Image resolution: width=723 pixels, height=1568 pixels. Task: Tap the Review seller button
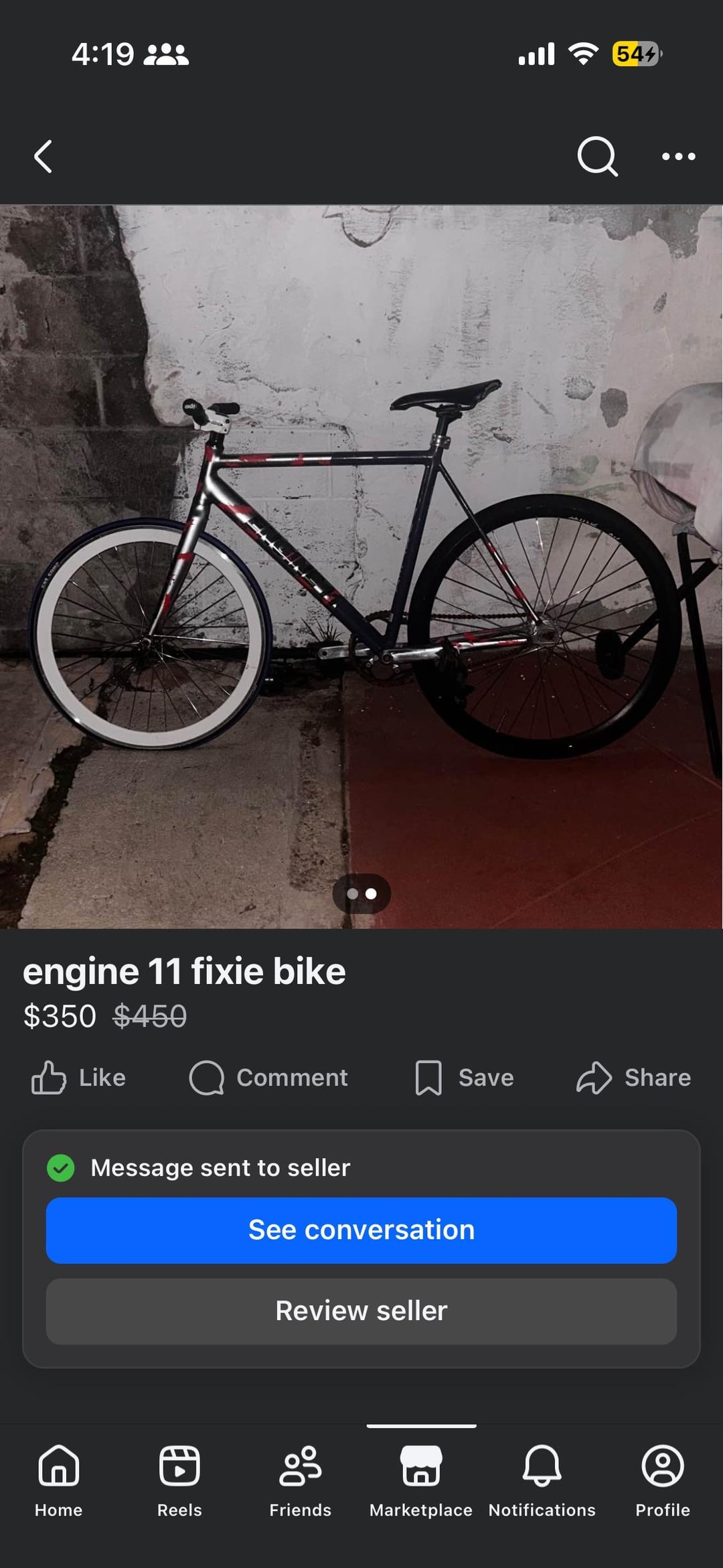pyautogui.click(x=361, y=1311)
